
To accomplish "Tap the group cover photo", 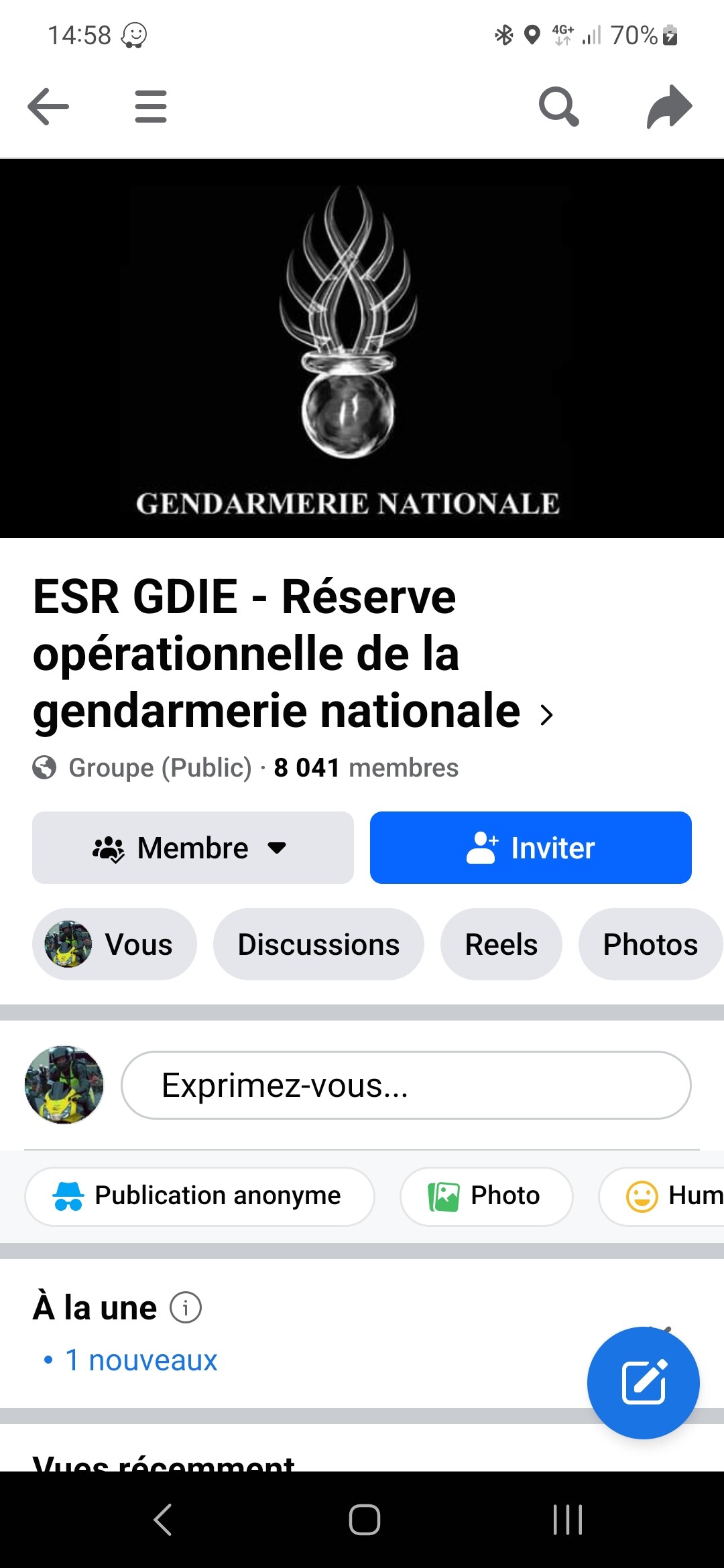I will pyautogui.click(x=362, y=348).
